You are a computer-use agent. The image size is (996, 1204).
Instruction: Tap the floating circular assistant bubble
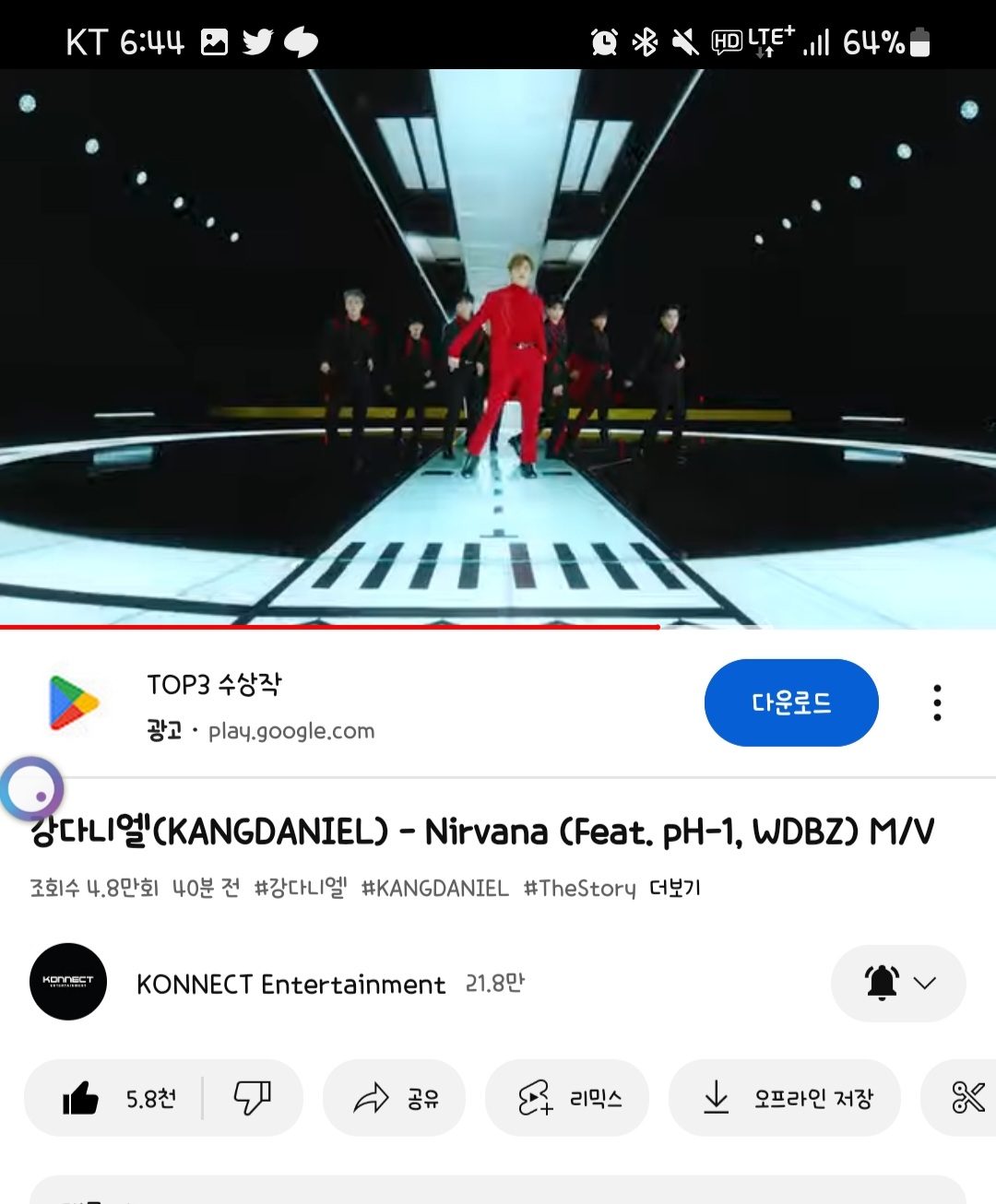(32, 789)
